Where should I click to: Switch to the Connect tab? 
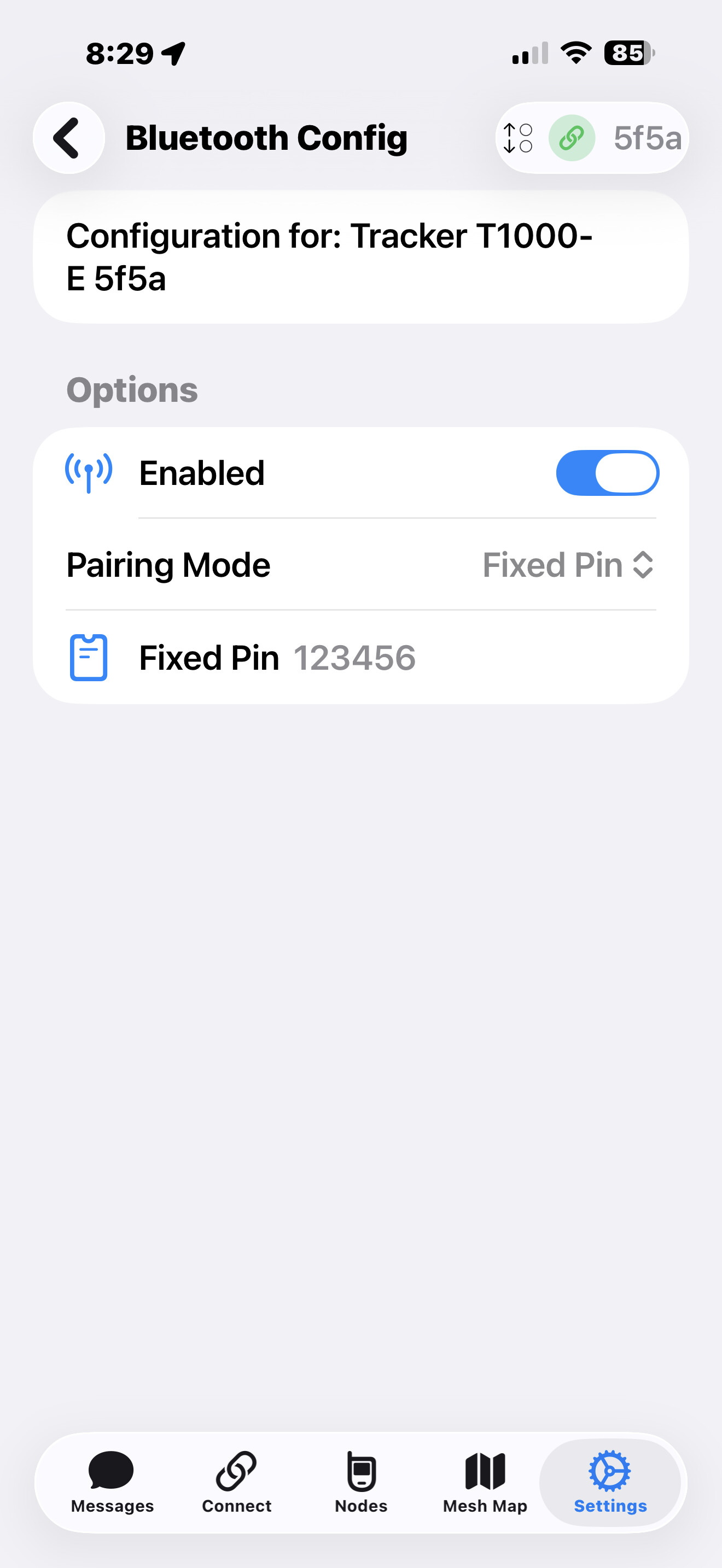(236, 1483)
